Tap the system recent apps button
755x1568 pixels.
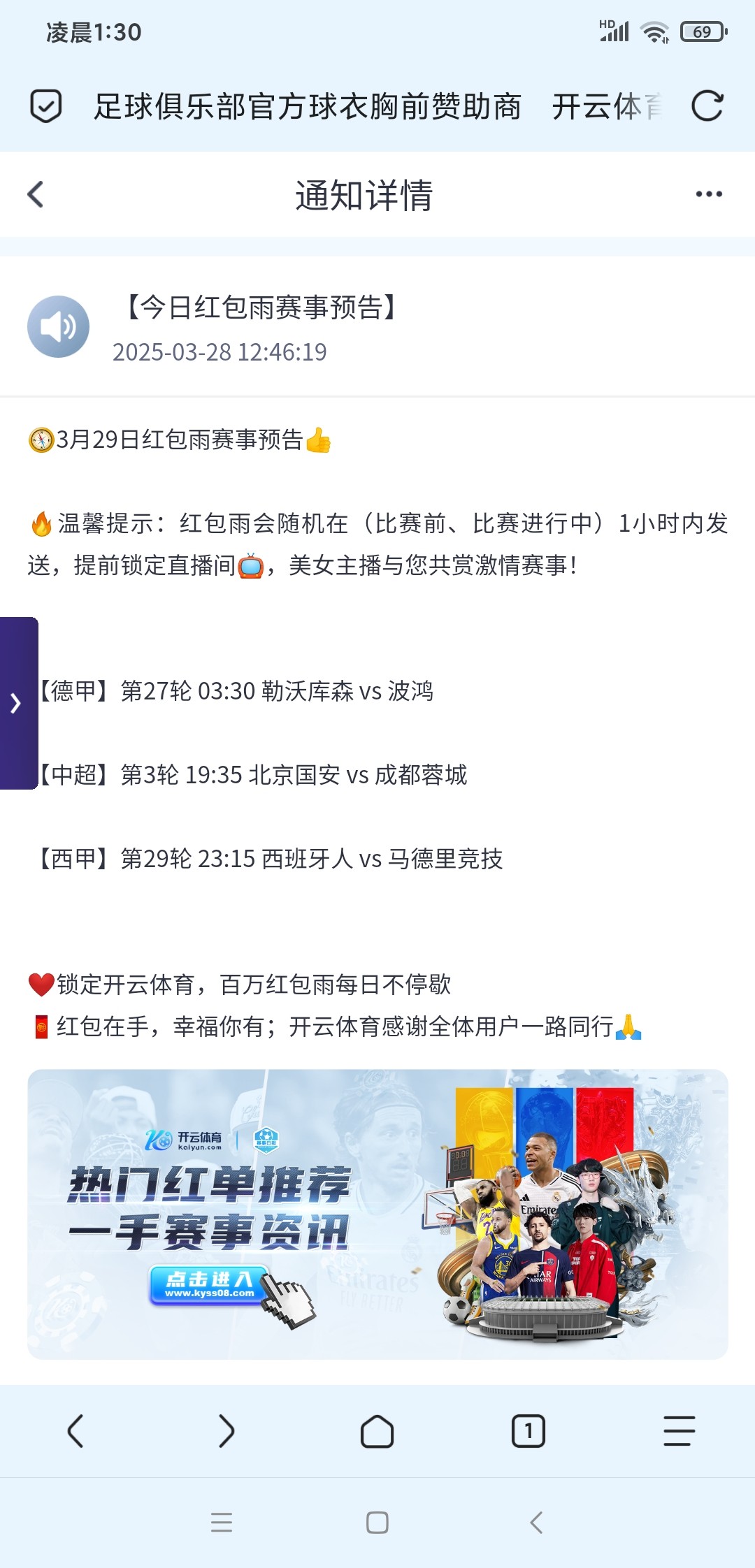click(x=222, y=1523)
